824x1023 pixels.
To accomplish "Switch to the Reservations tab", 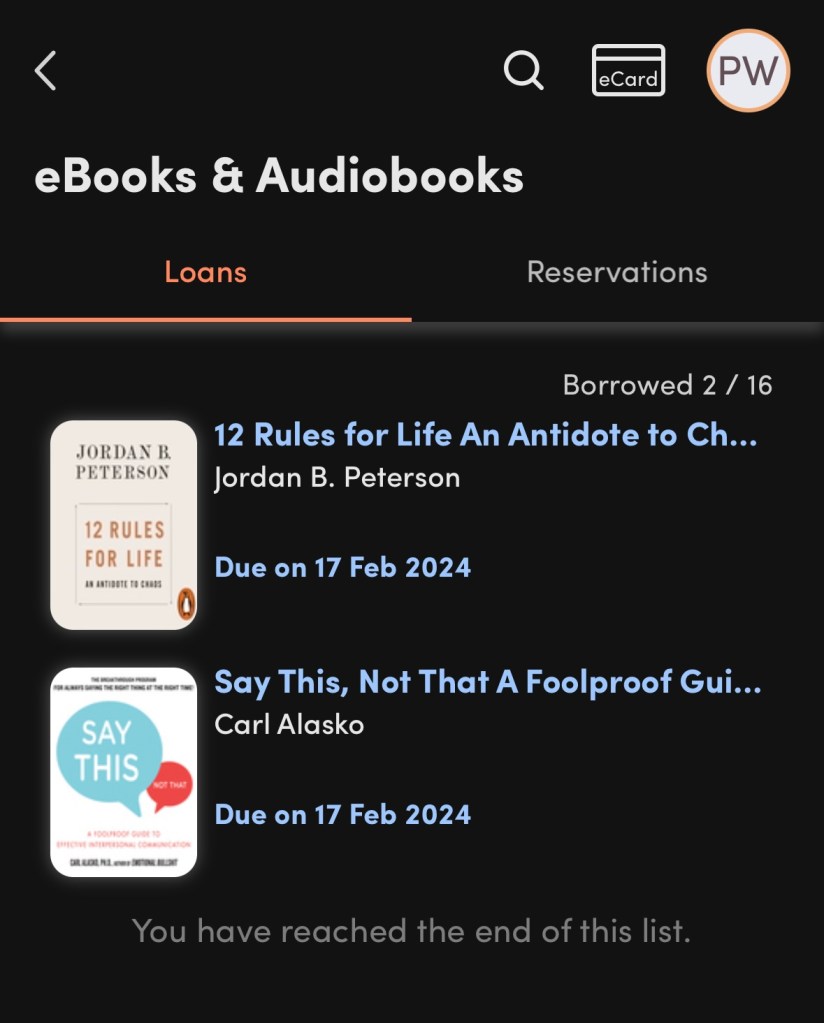I will [617, 272].
